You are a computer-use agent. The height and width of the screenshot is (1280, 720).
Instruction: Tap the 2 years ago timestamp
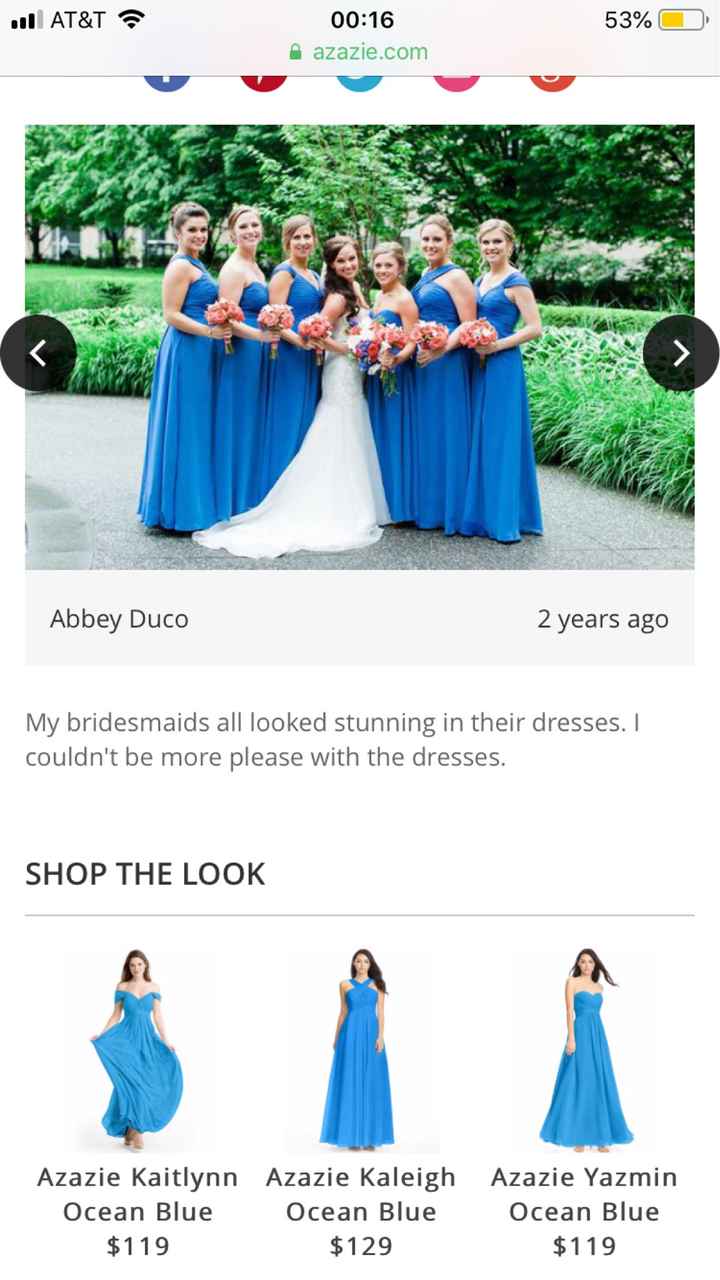click(603, 618)
